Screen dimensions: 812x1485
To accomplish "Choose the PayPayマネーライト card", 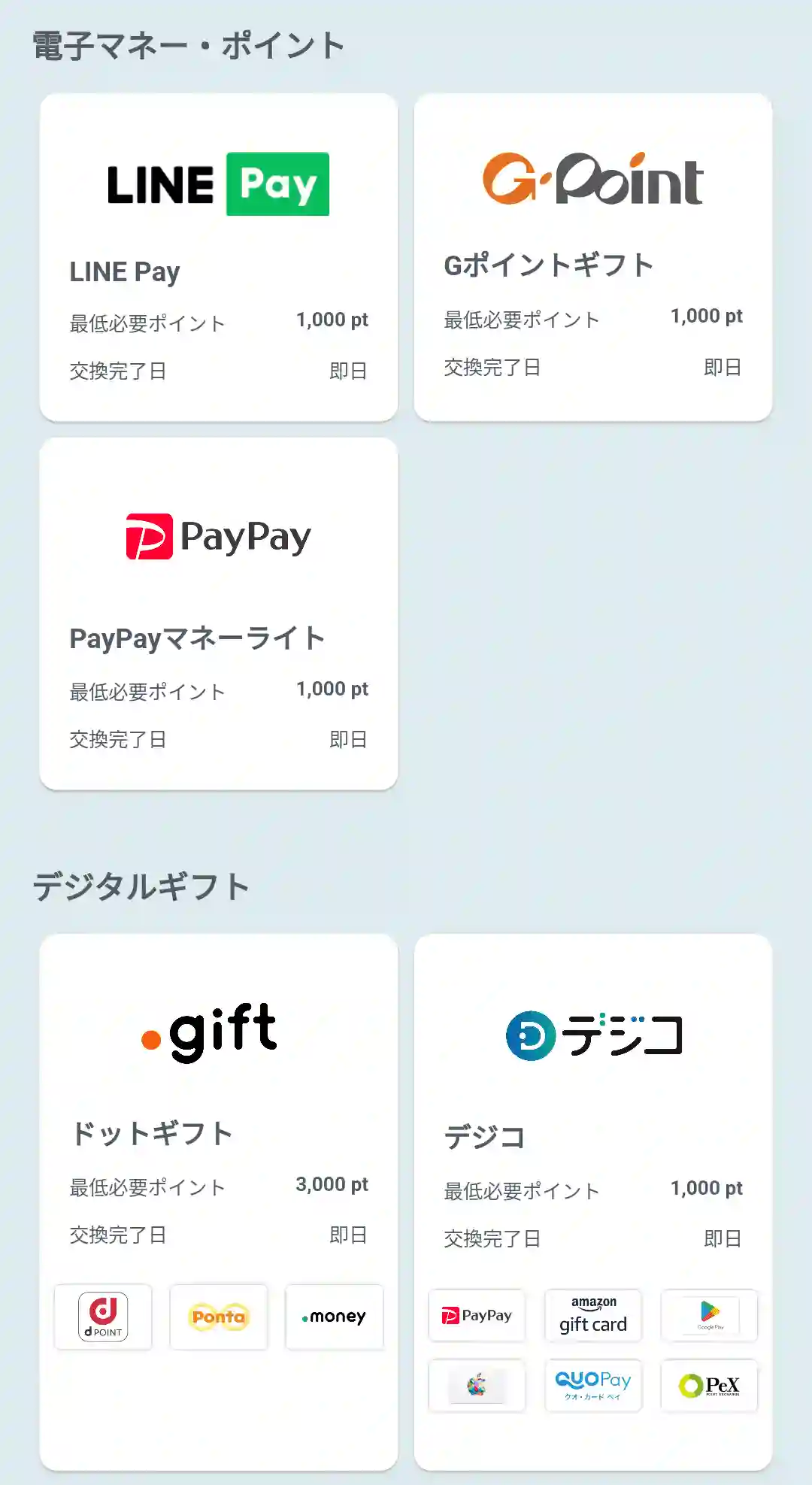I will point(218,614).
